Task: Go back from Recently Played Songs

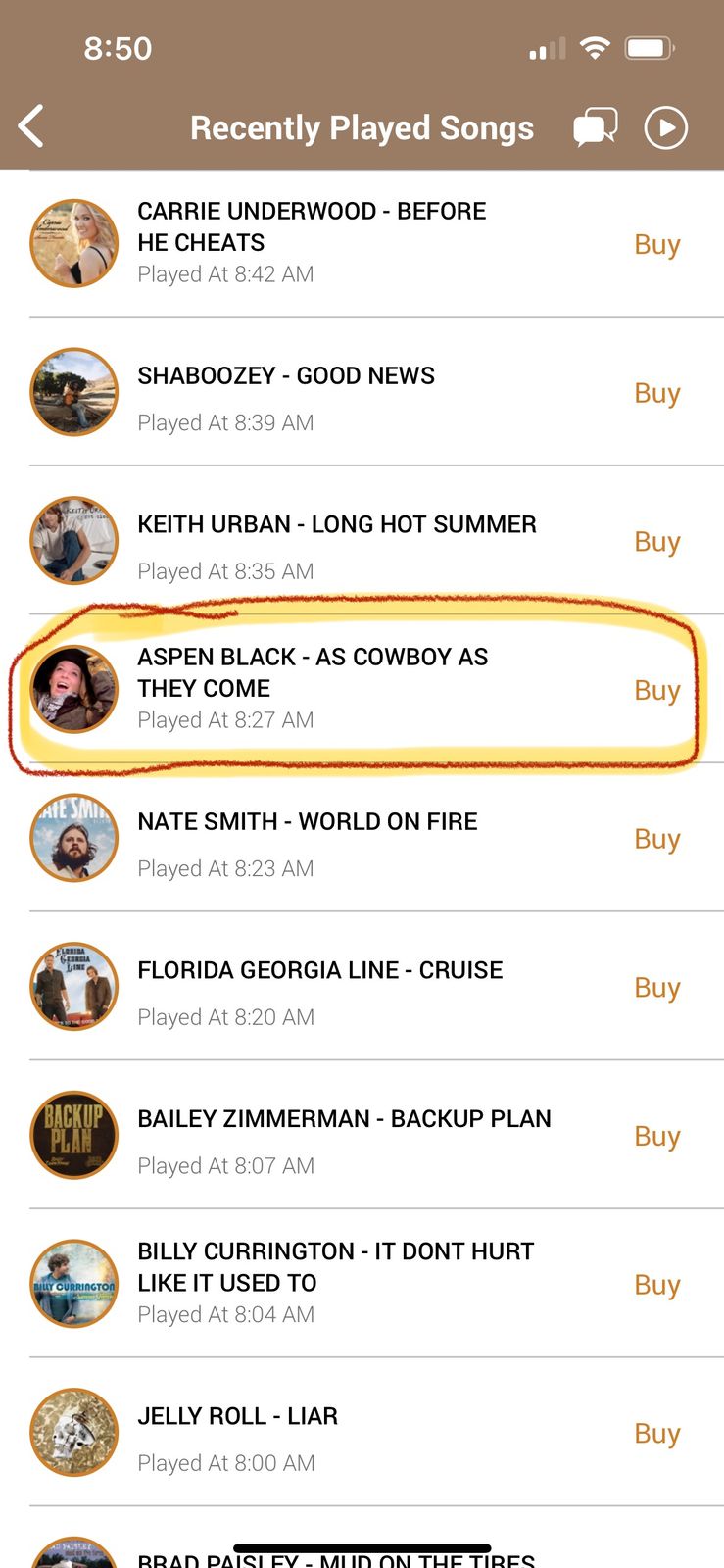Action: click(31, 127)
